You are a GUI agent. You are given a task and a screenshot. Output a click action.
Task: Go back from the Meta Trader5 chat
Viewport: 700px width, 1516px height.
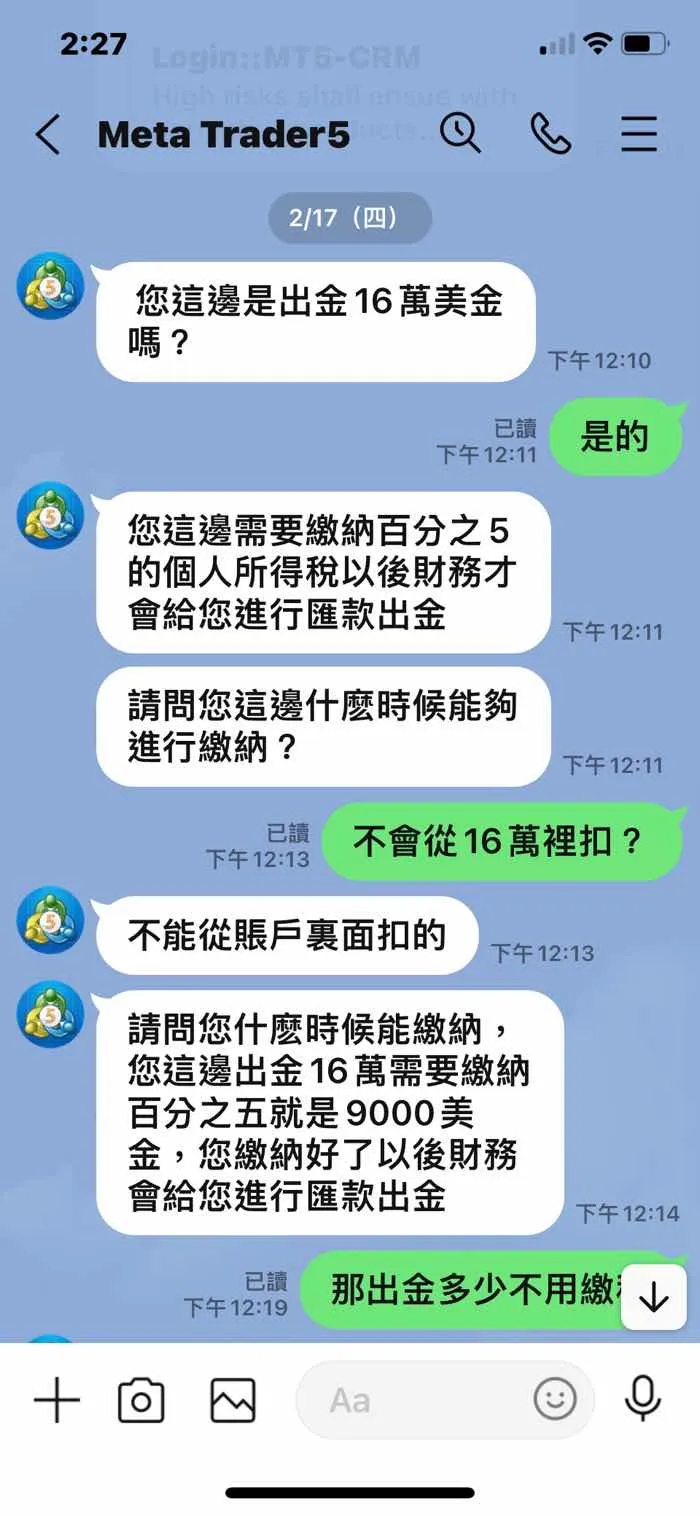(47, 134)
